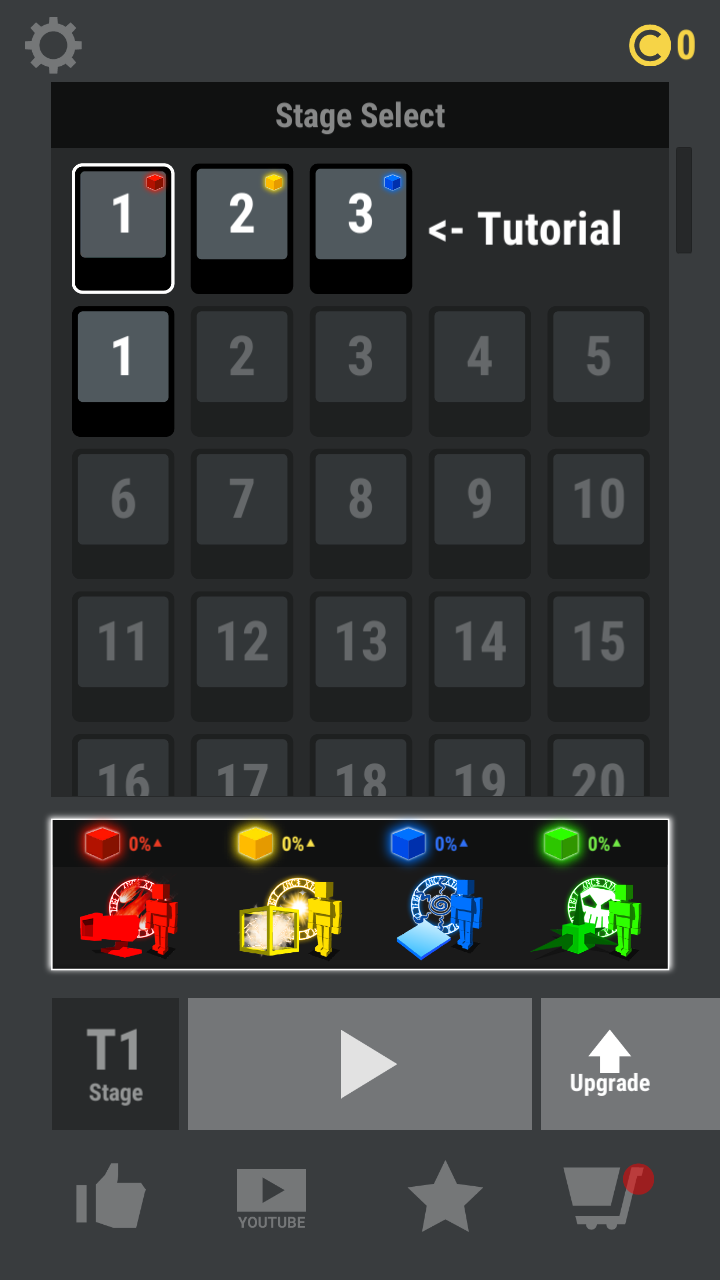Open the thumbs-up like icon
Viewport: 720px width, 1280px height.
click(x=111, y=1195)
